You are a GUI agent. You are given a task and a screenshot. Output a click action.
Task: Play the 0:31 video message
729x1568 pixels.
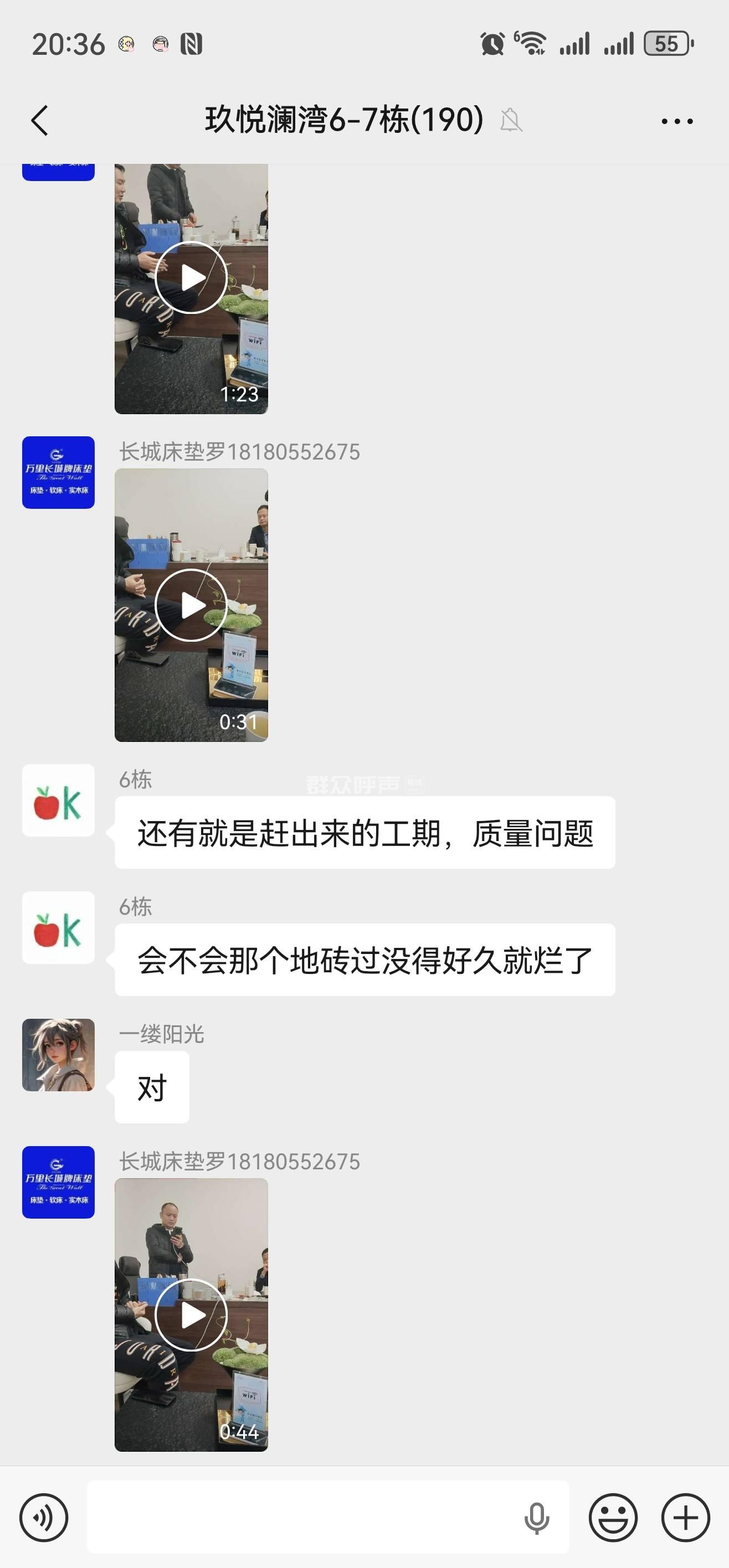click(191, 605)
